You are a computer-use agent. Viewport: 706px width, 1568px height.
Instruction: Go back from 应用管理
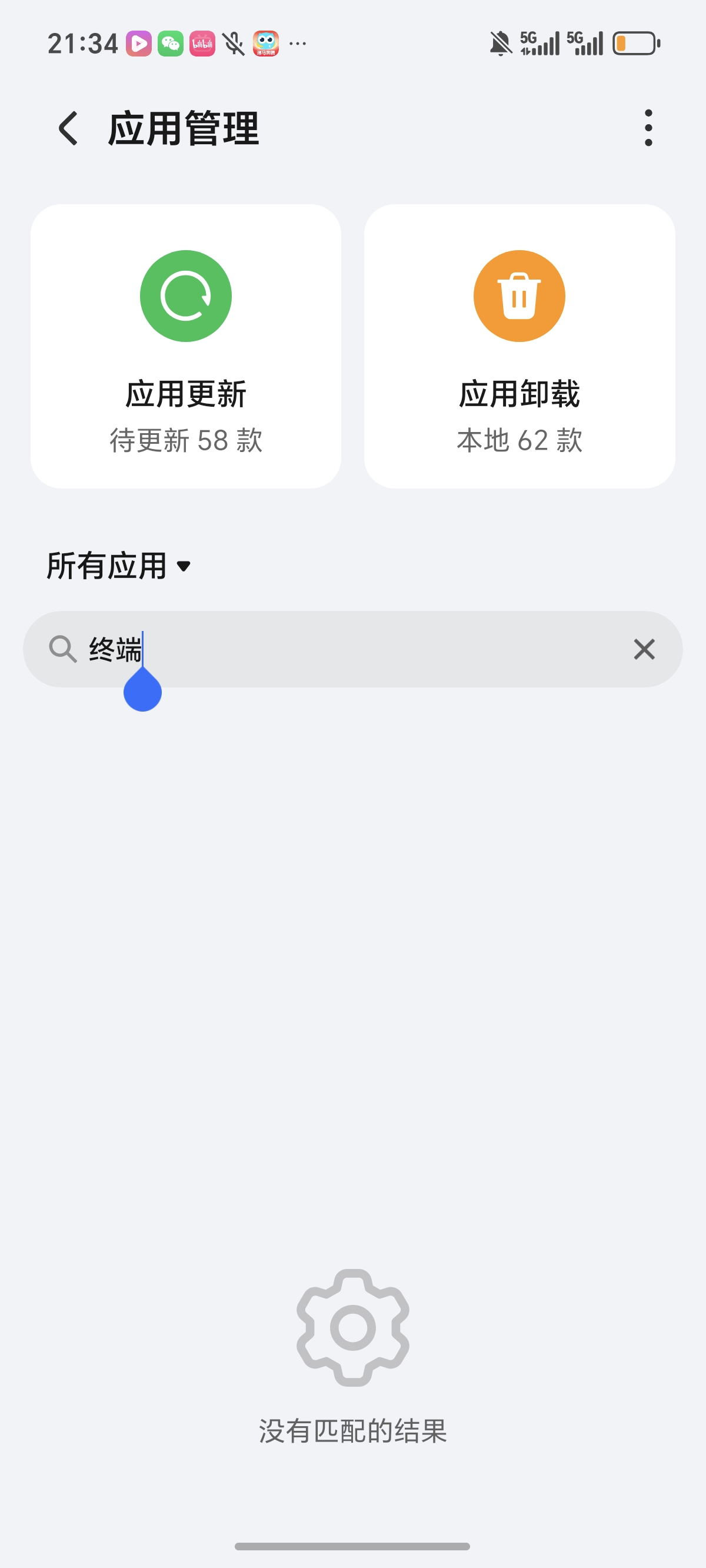coord(68,128)
